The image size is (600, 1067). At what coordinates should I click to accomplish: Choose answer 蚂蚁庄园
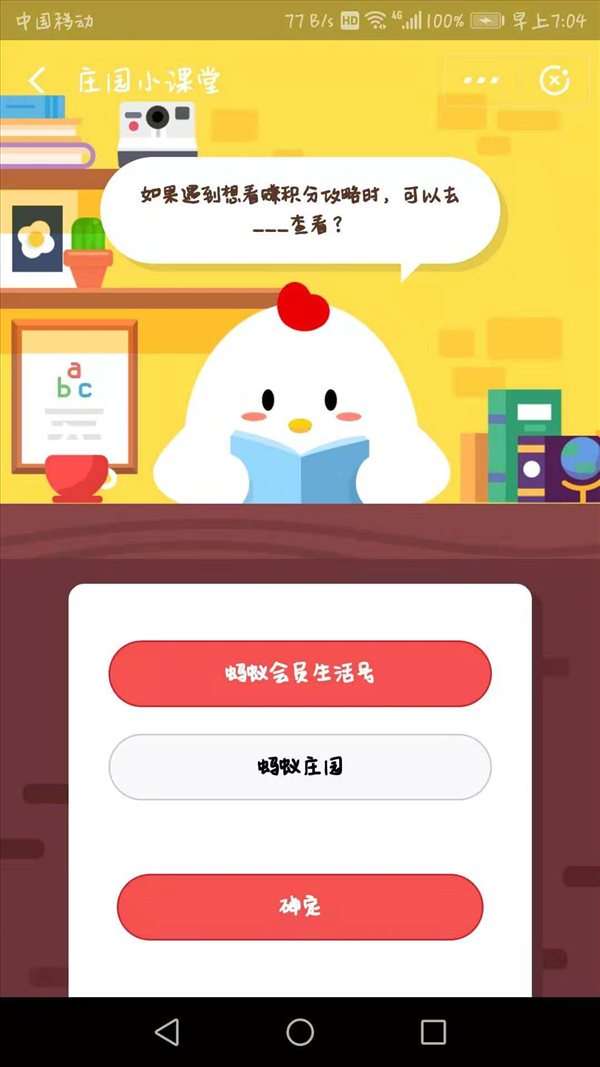click(300, 767)
